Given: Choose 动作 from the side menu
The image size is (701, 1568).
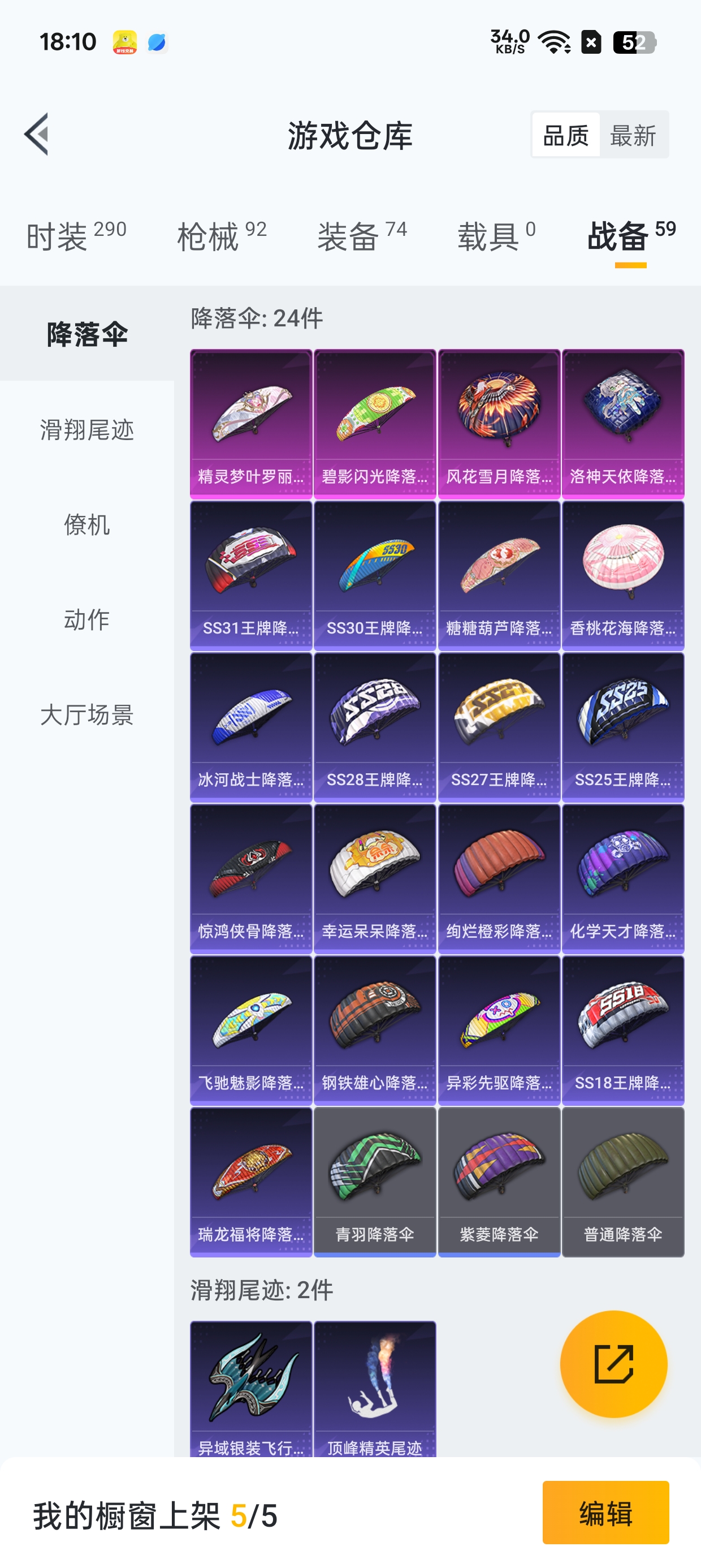Looking at the screenshot, I should point(87,619).
